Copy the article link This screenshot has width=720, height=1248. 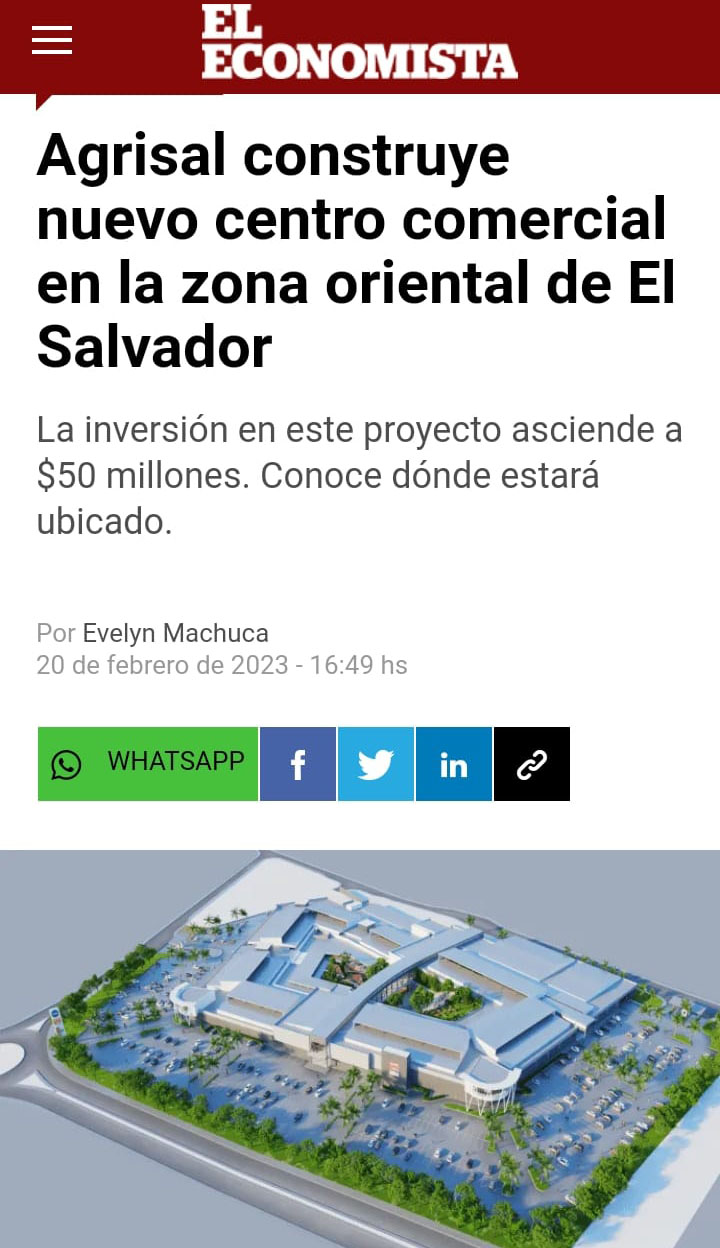tap(532, 764)
